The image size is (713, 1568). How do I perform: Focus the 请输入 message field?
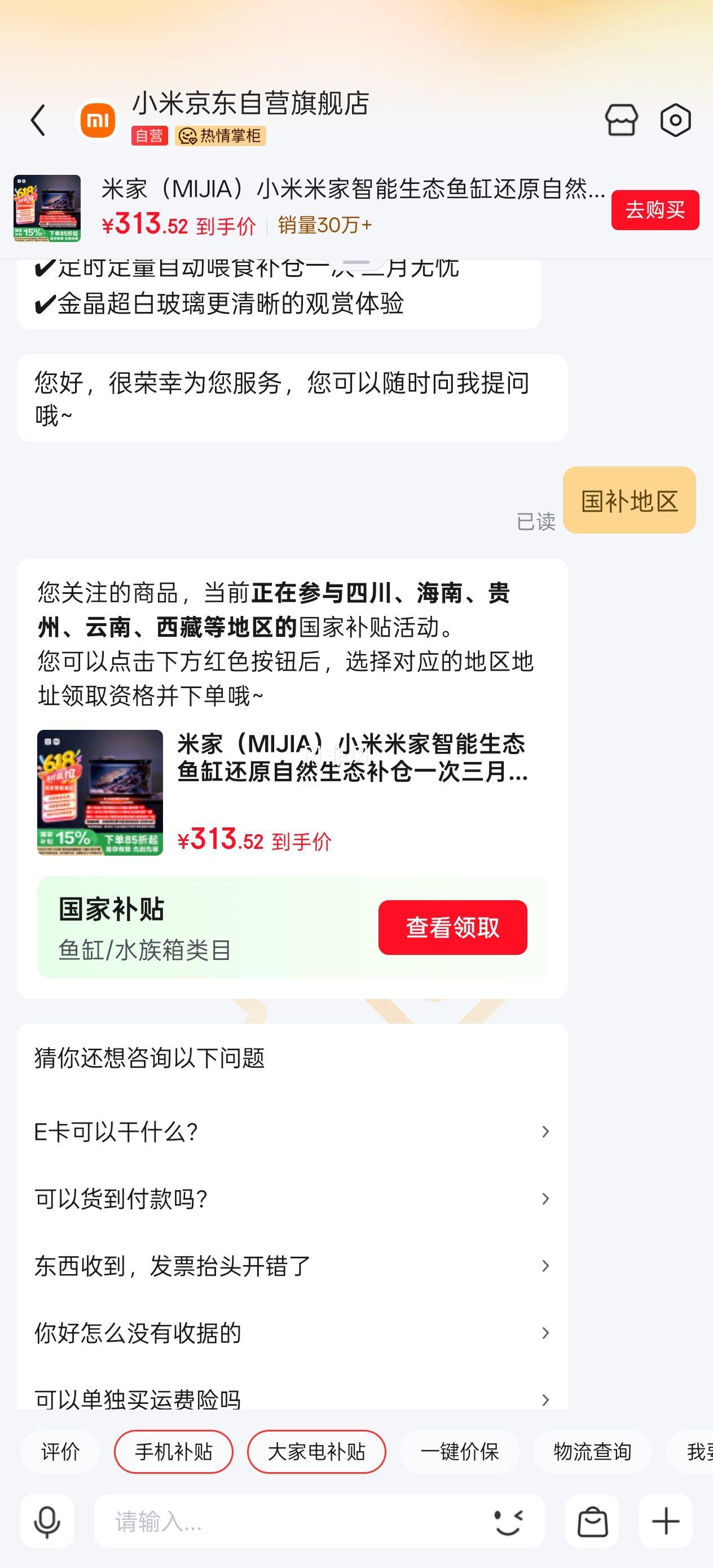tap(292, 1521)
